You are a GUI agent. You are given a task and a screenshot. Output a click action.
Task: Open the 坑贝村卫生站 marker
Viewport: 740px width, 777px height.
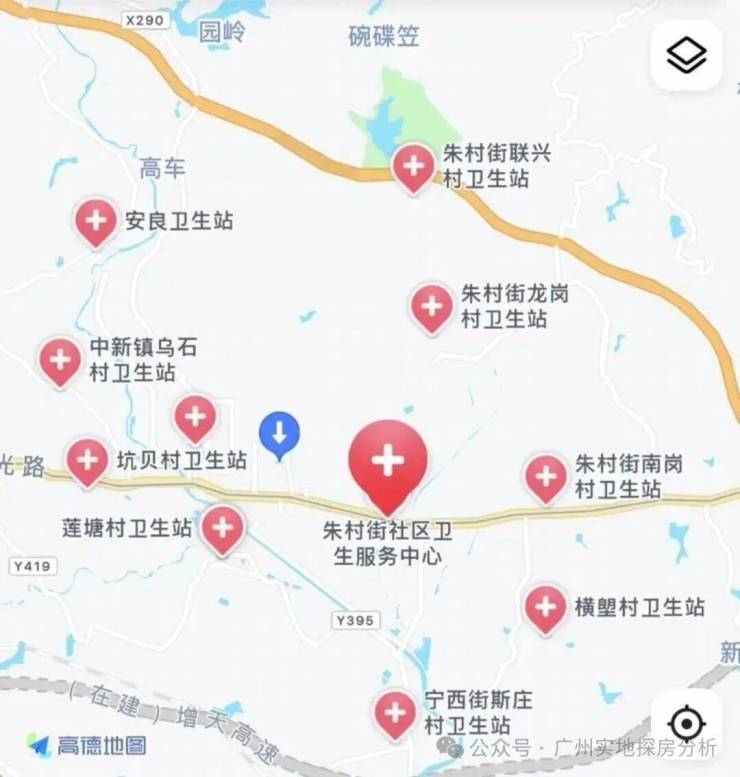tap(88, 460)
